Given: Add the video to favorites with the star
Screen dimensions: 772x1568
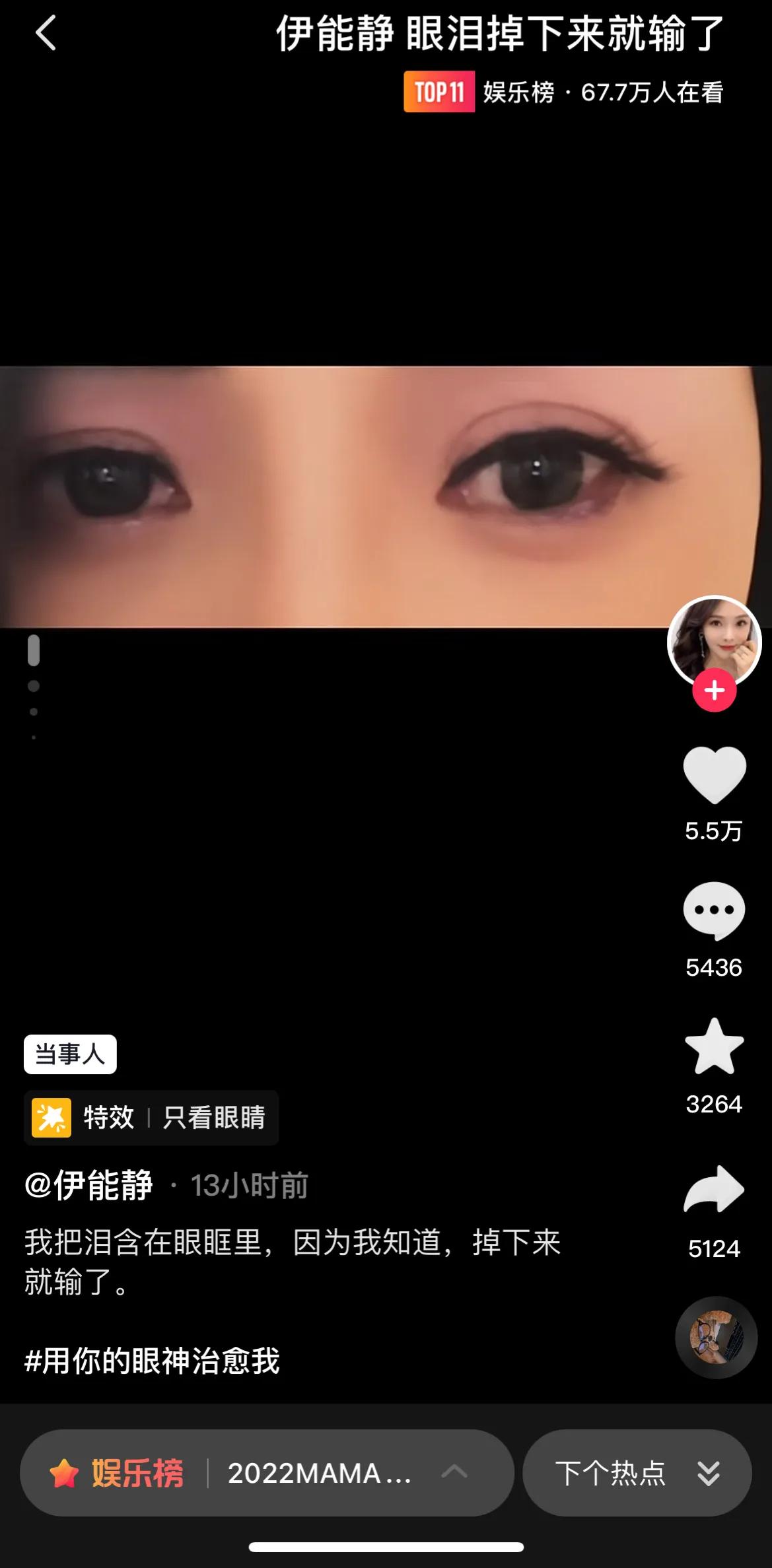Looking at the screenshot, I should (714, 1048).
